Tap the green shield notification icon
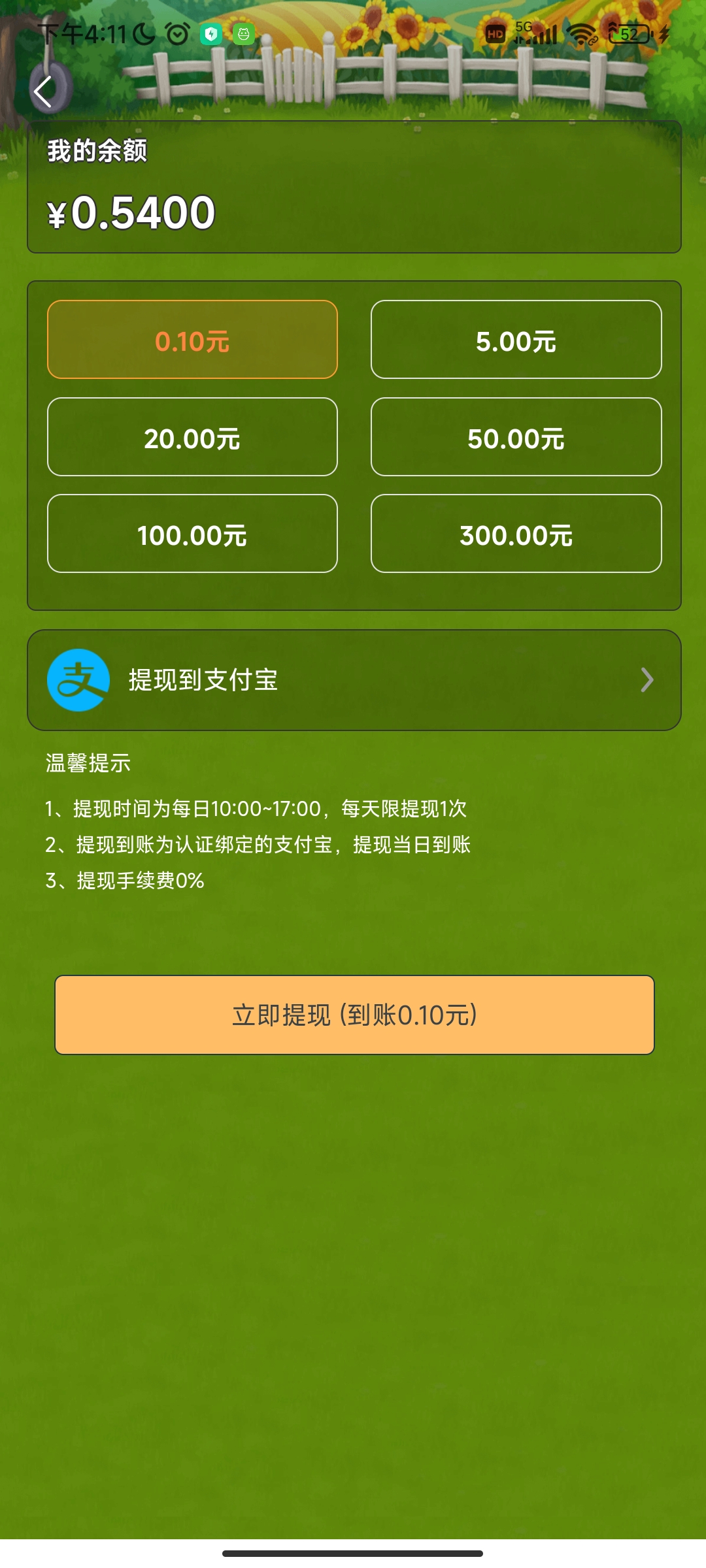Viewport: 706px width, 1568px height. pyautogui.click(x=210, y=33)
